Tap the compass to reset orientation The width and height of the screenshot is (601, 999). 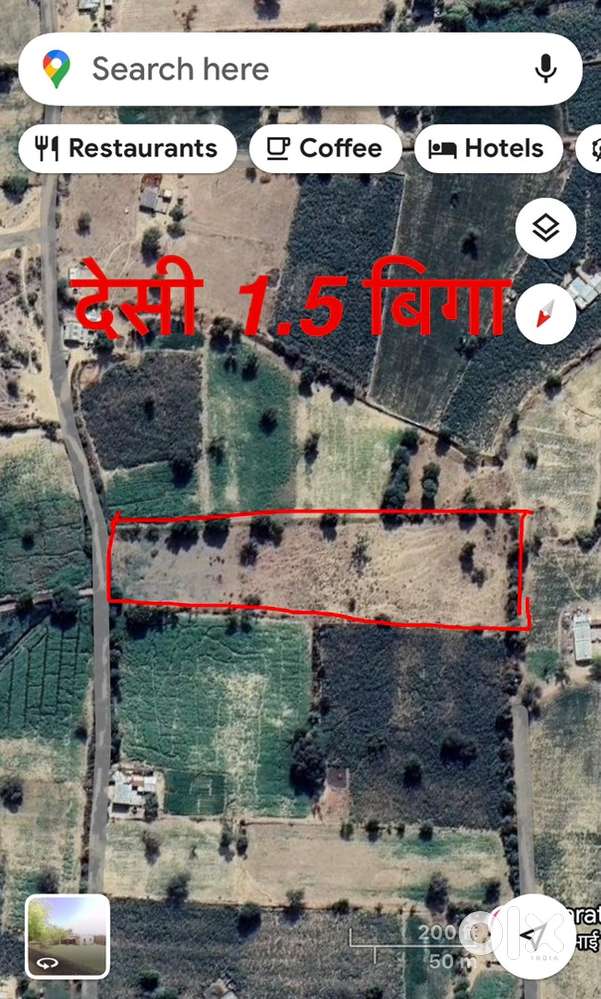point(545,313)
